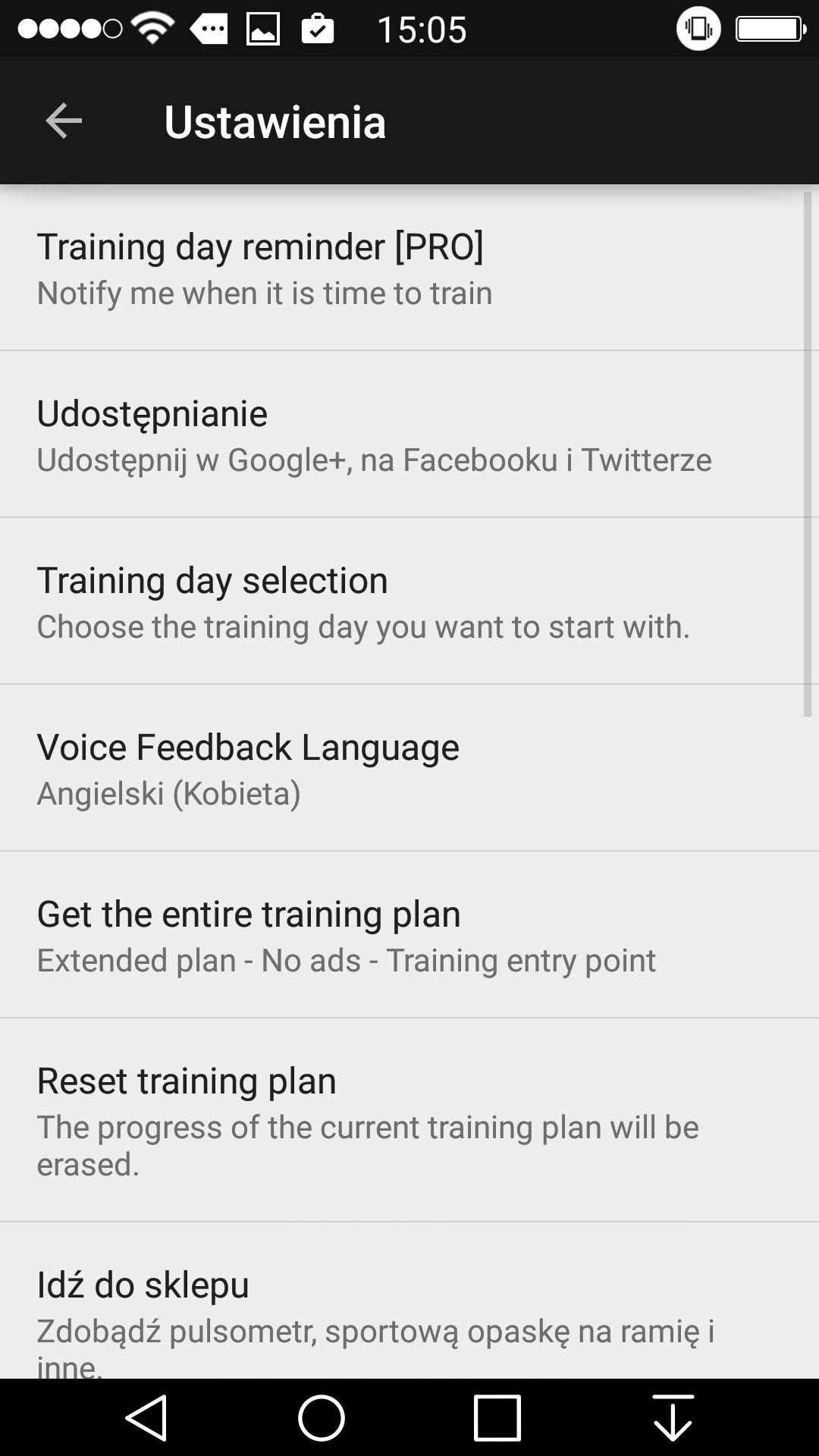Choose Reset training plan
This screenshot has width=819, height=1456.
click(409, 1120)
